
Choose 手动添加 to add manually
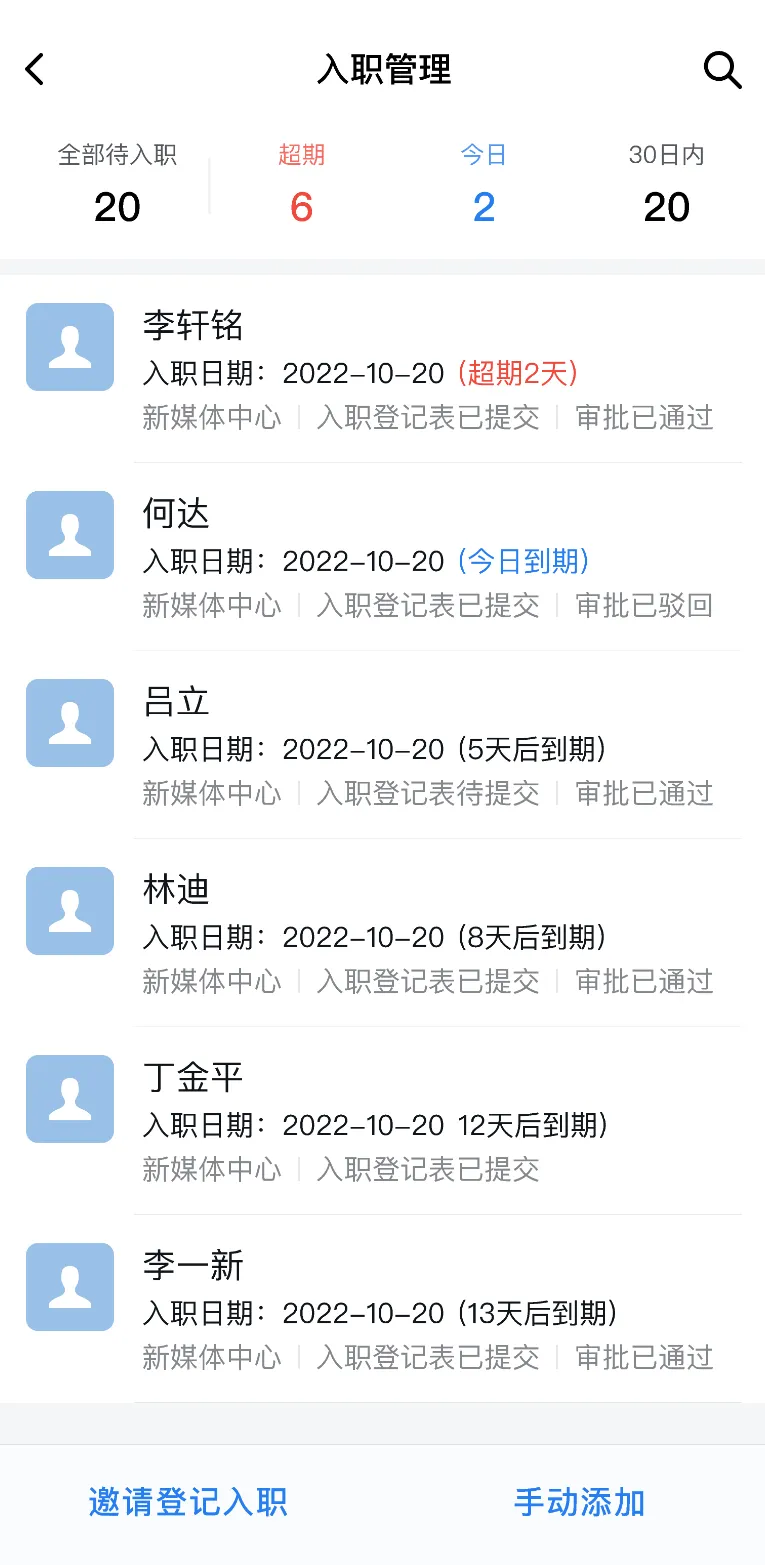coord(579,1502)
